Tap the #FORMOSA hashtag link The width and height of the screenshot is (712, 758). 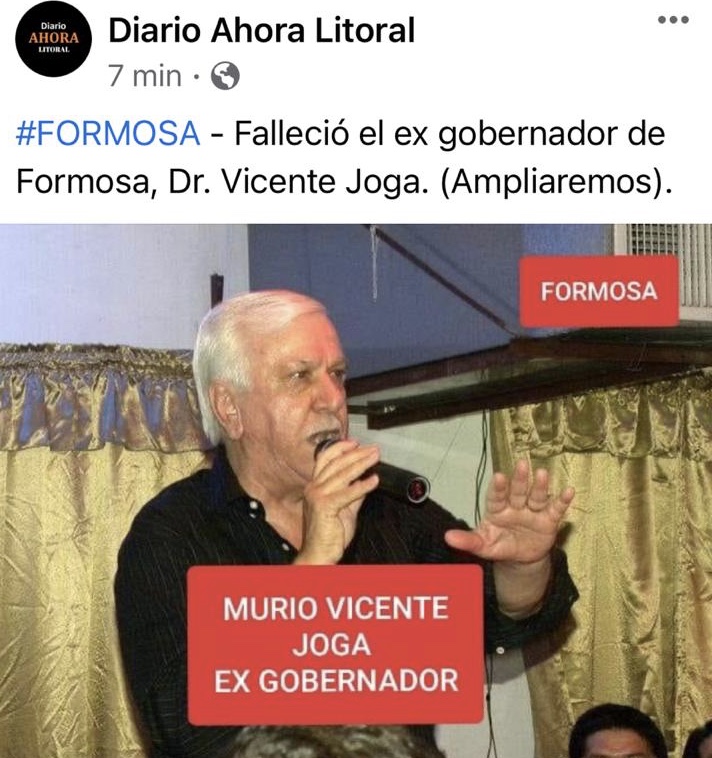tap(108, 134)
